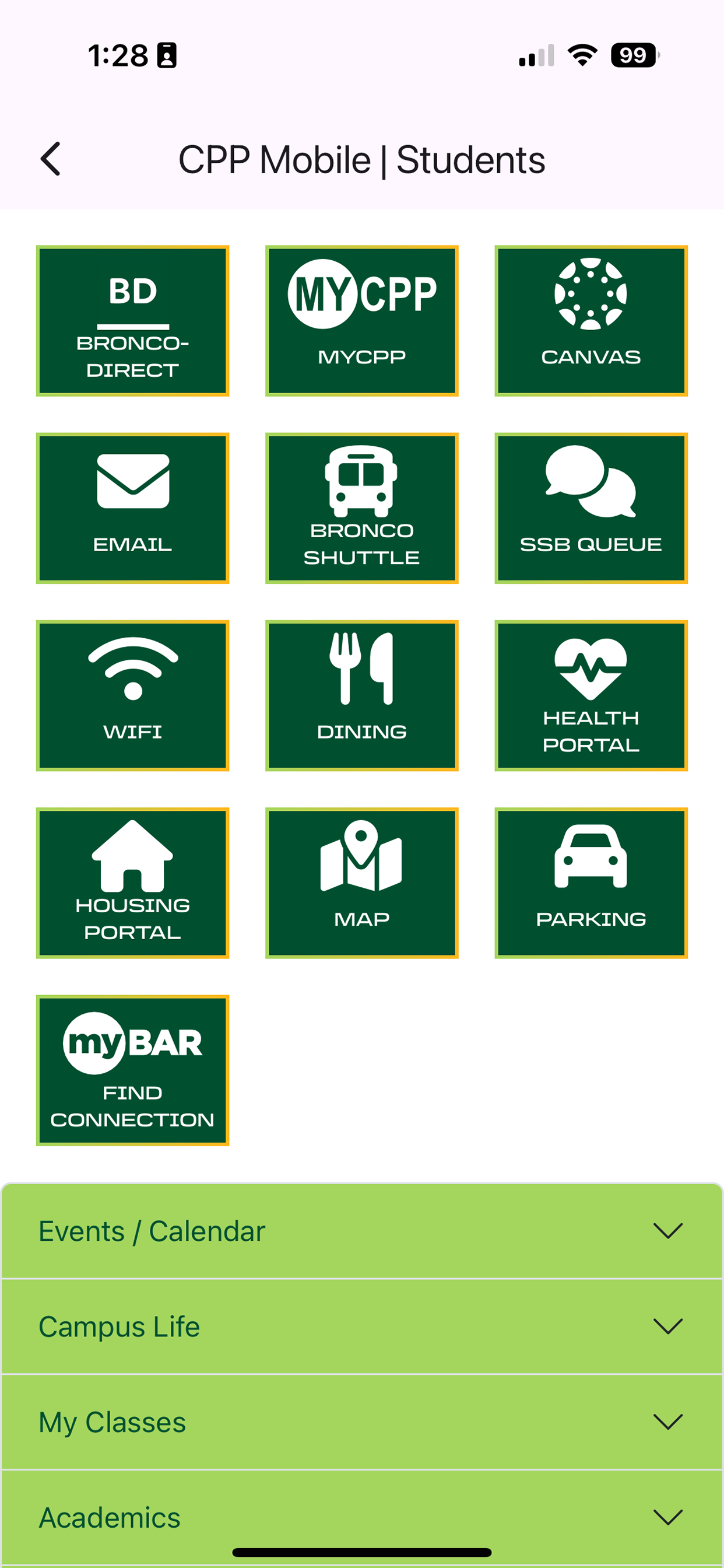724x1568 pixels.
Task: Tap the back arrow to return
Action: coord(51,159)
